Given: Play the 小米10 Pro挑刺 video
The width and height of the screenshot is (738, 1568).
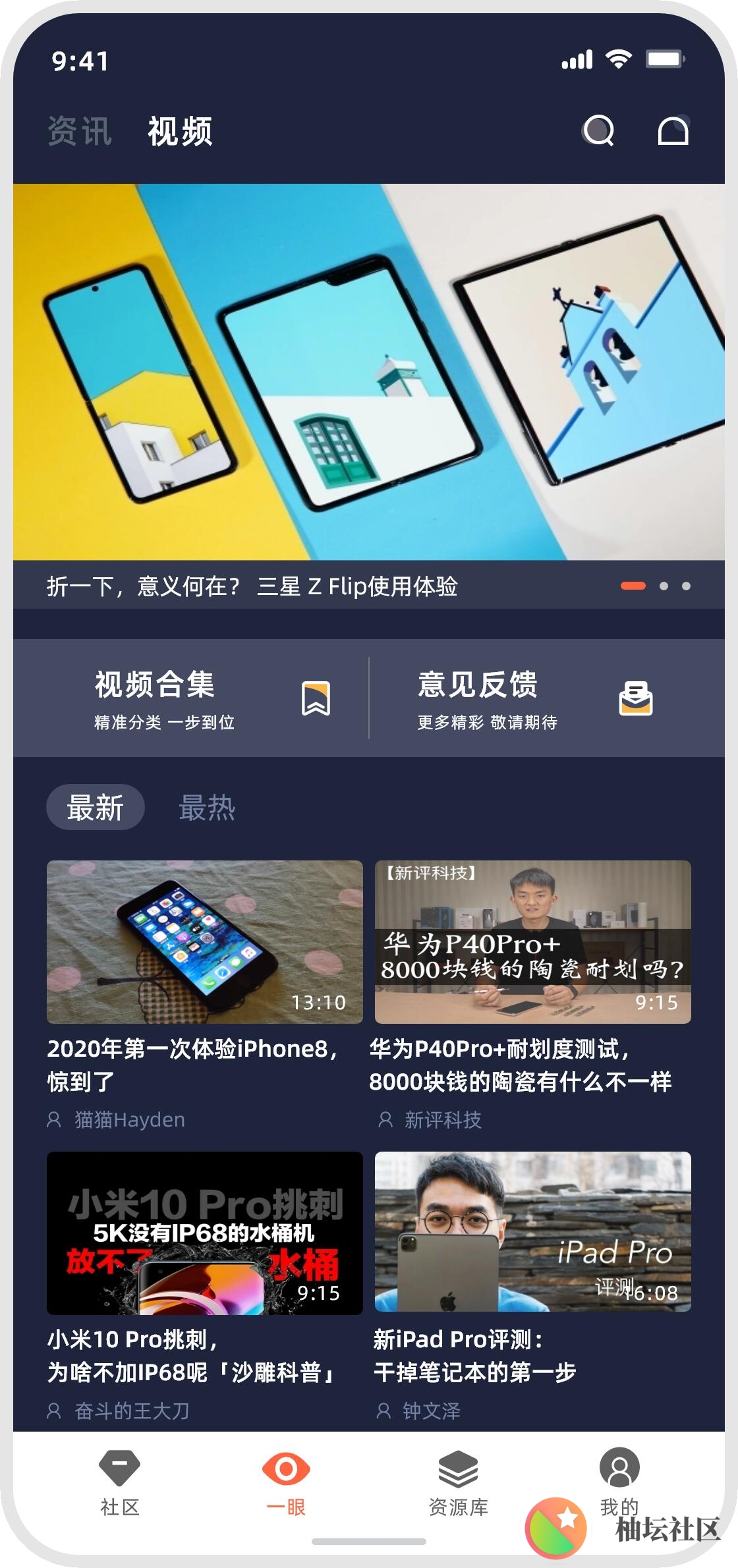Looking at the screenshot, I should (x=204, y=1233).
